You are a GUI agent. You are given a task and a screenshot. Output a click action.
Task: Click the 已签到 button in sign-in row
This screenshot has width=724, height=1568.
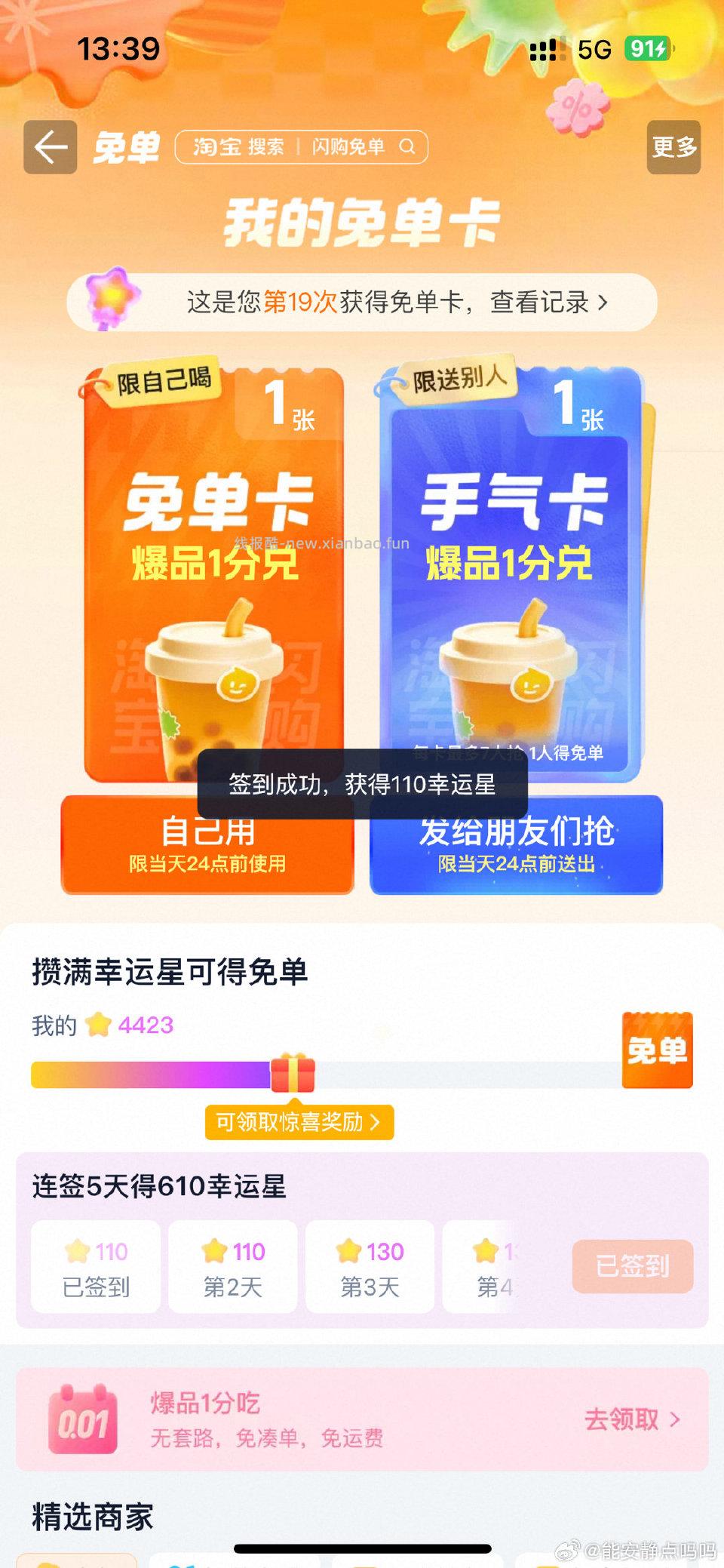632,1268
